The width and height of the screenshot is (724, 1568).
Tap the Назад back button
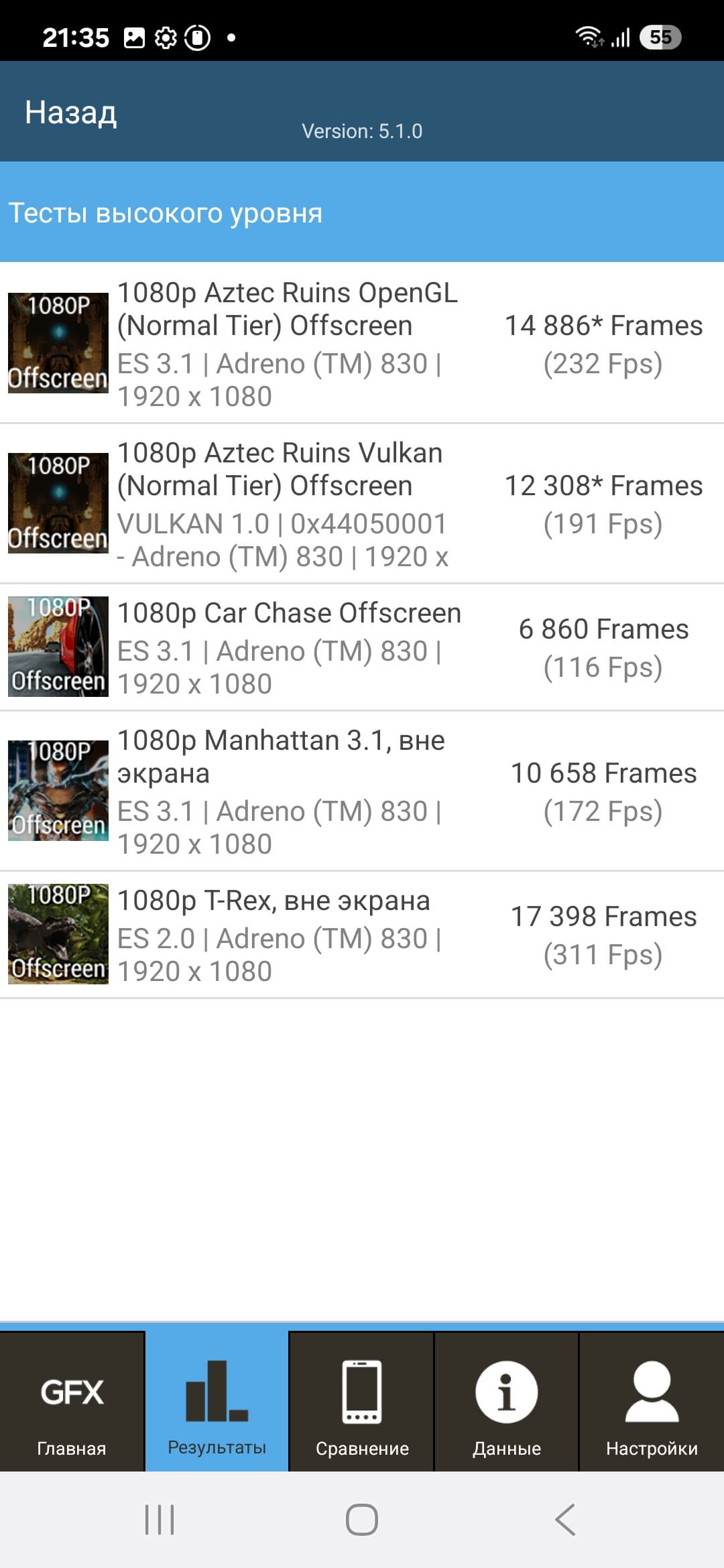71,113
